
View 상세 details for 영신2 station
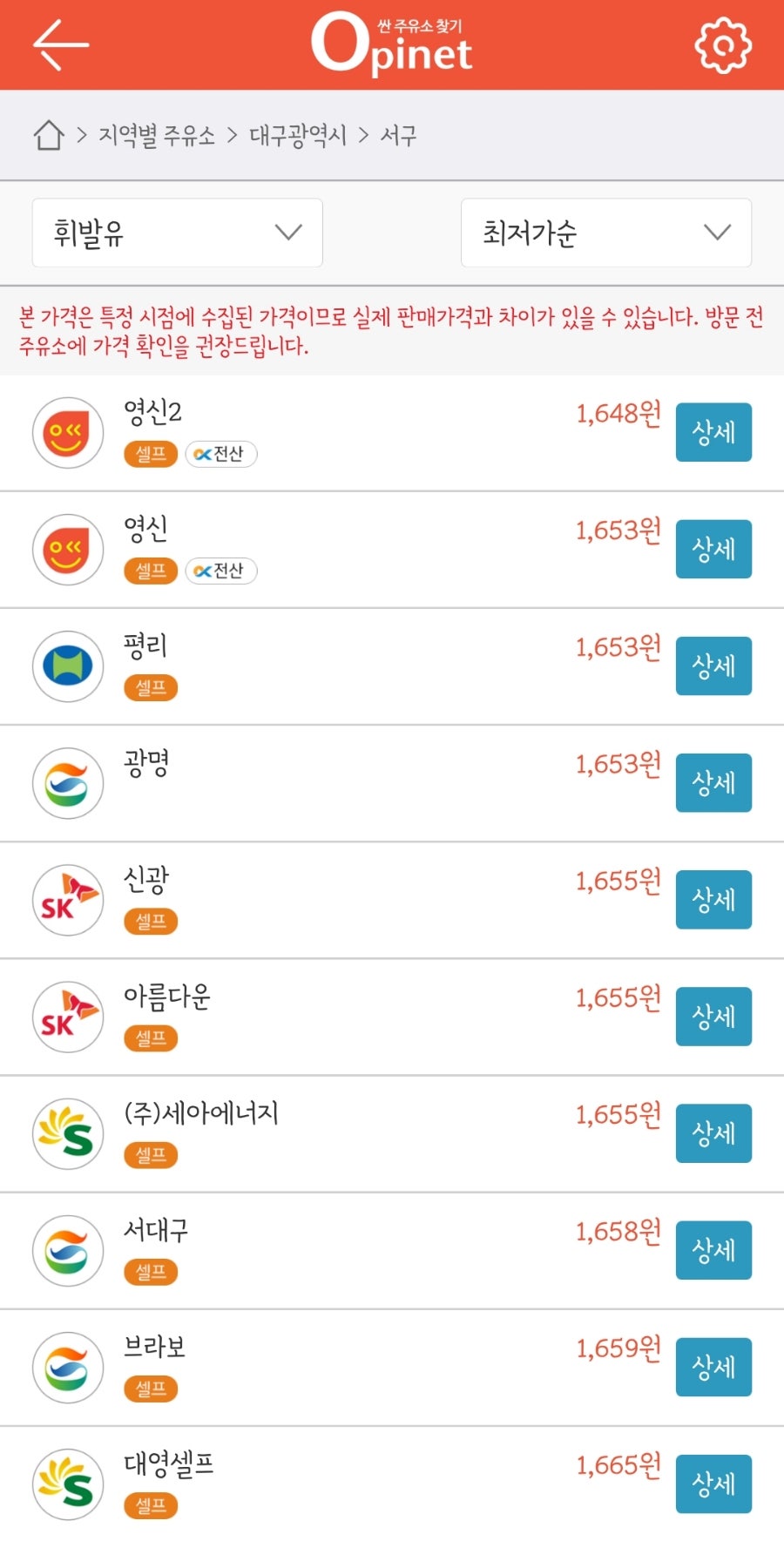pos(713,432)
